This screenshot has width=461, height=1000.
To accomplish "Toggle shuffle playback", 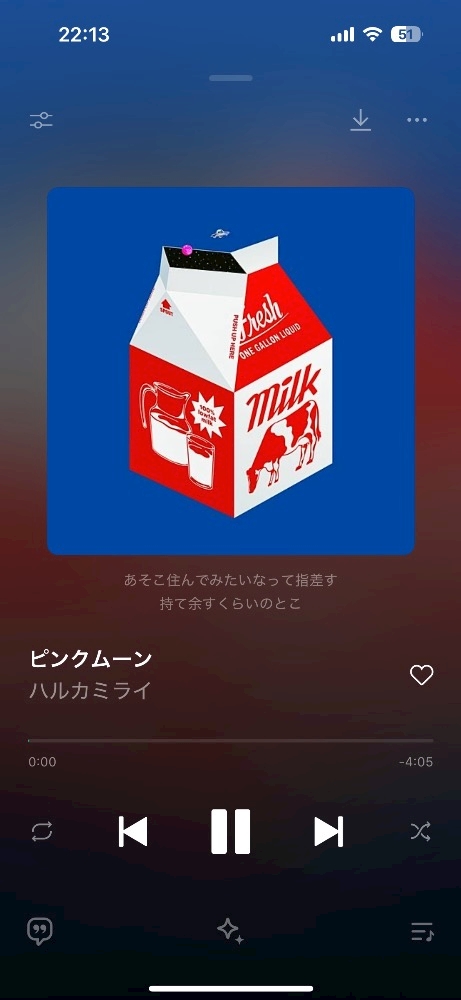I will pyautogui.click(x=420, y=832).
